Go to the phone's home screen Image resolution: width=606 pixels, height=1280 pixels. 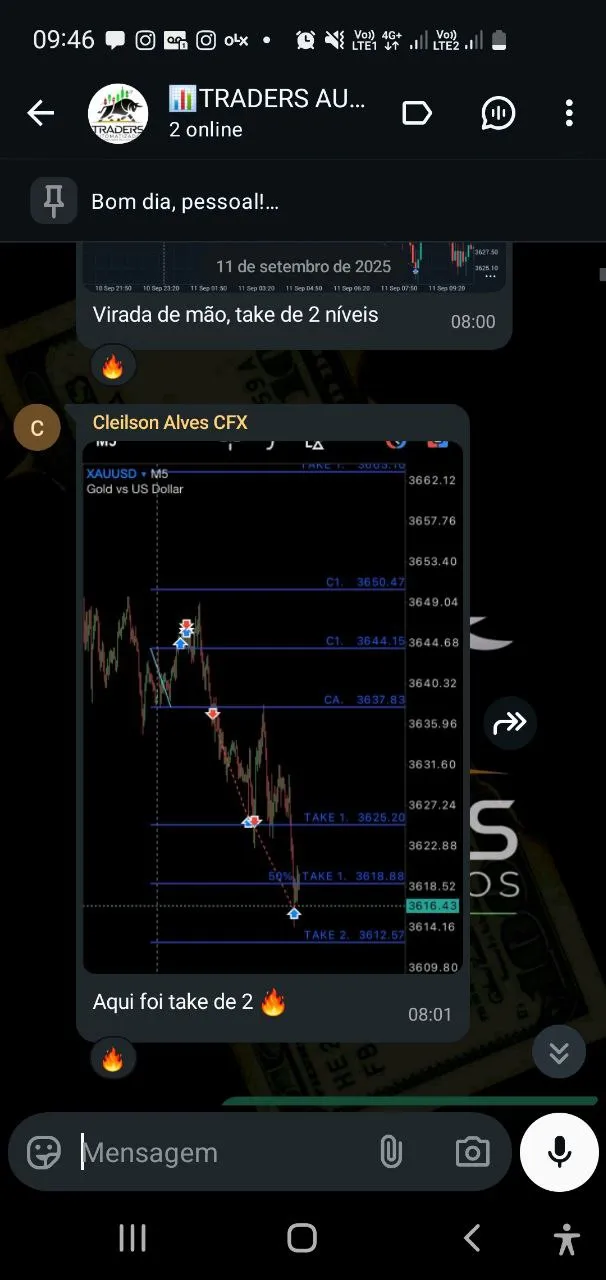pyautogui.click(x=302, y=1238)
